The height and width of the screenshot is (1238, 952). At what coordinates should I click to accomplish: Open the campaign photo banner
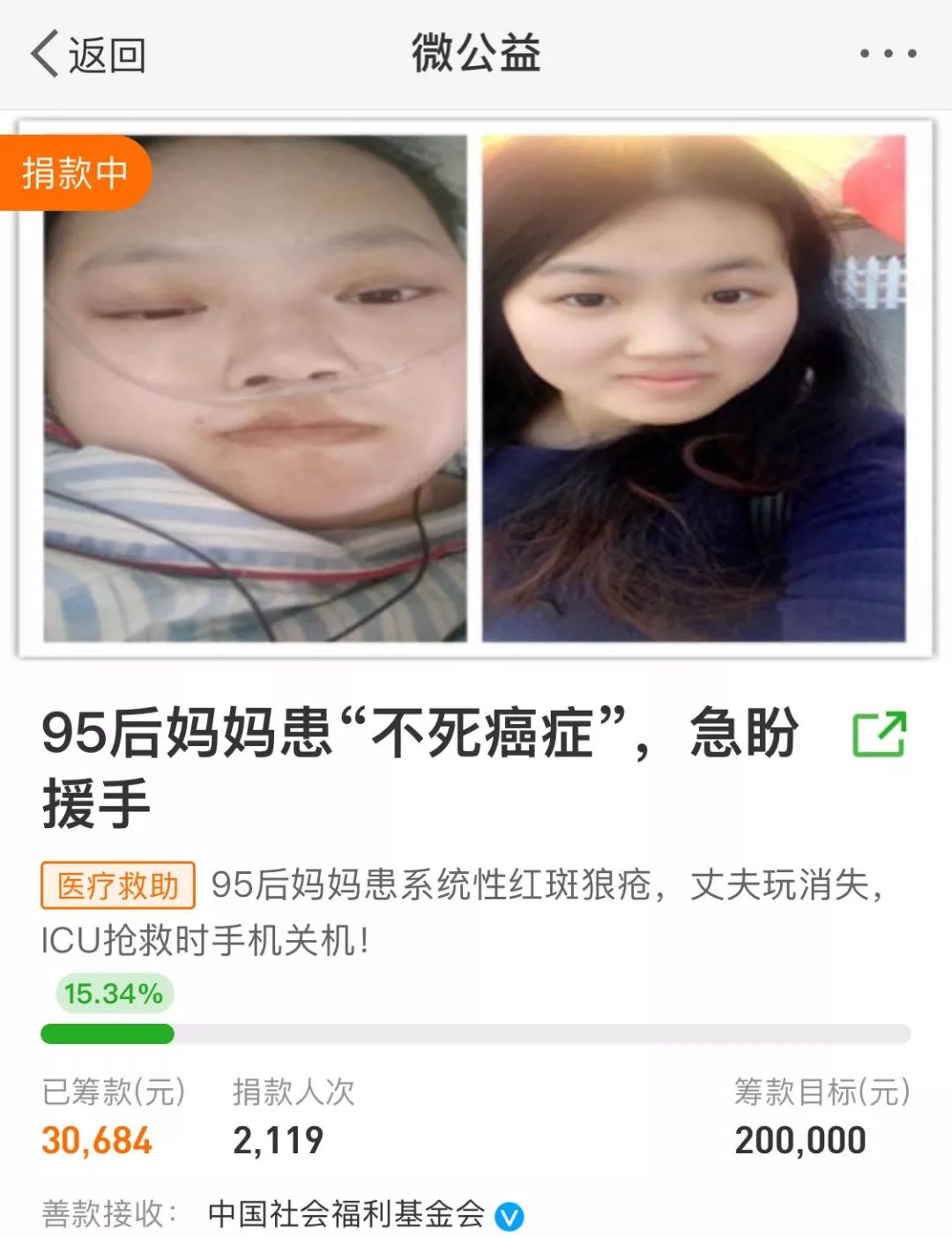(475, 388)
